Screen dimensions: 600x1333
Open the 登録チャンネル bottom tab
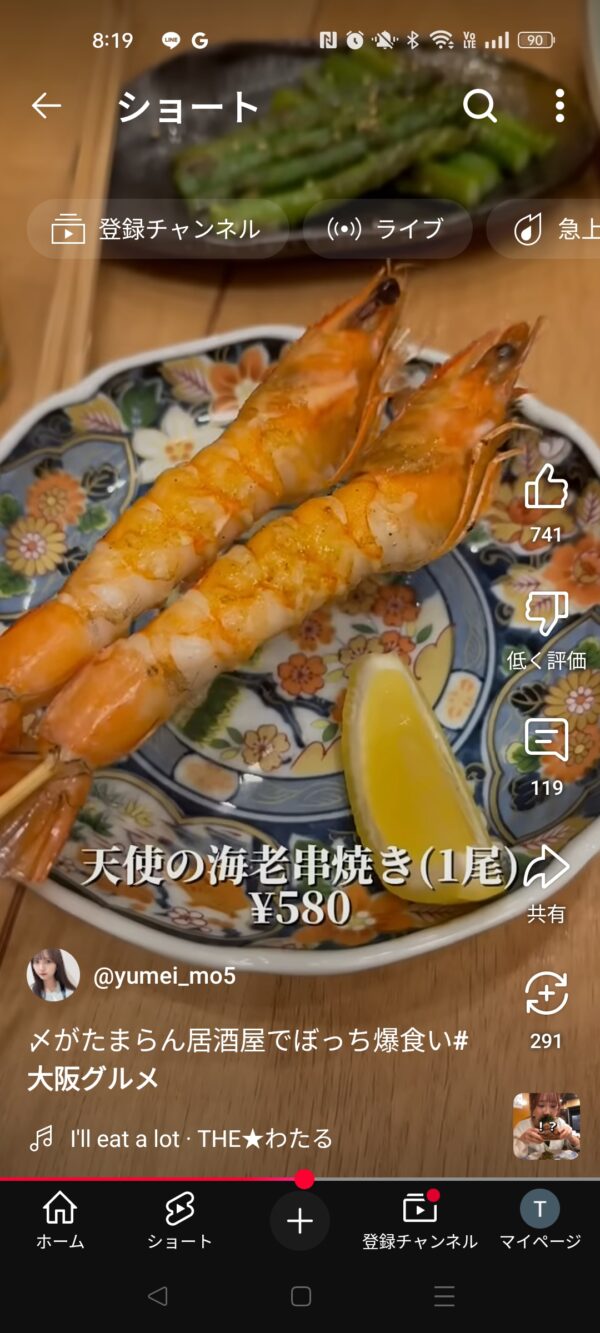pos(420,1220)
